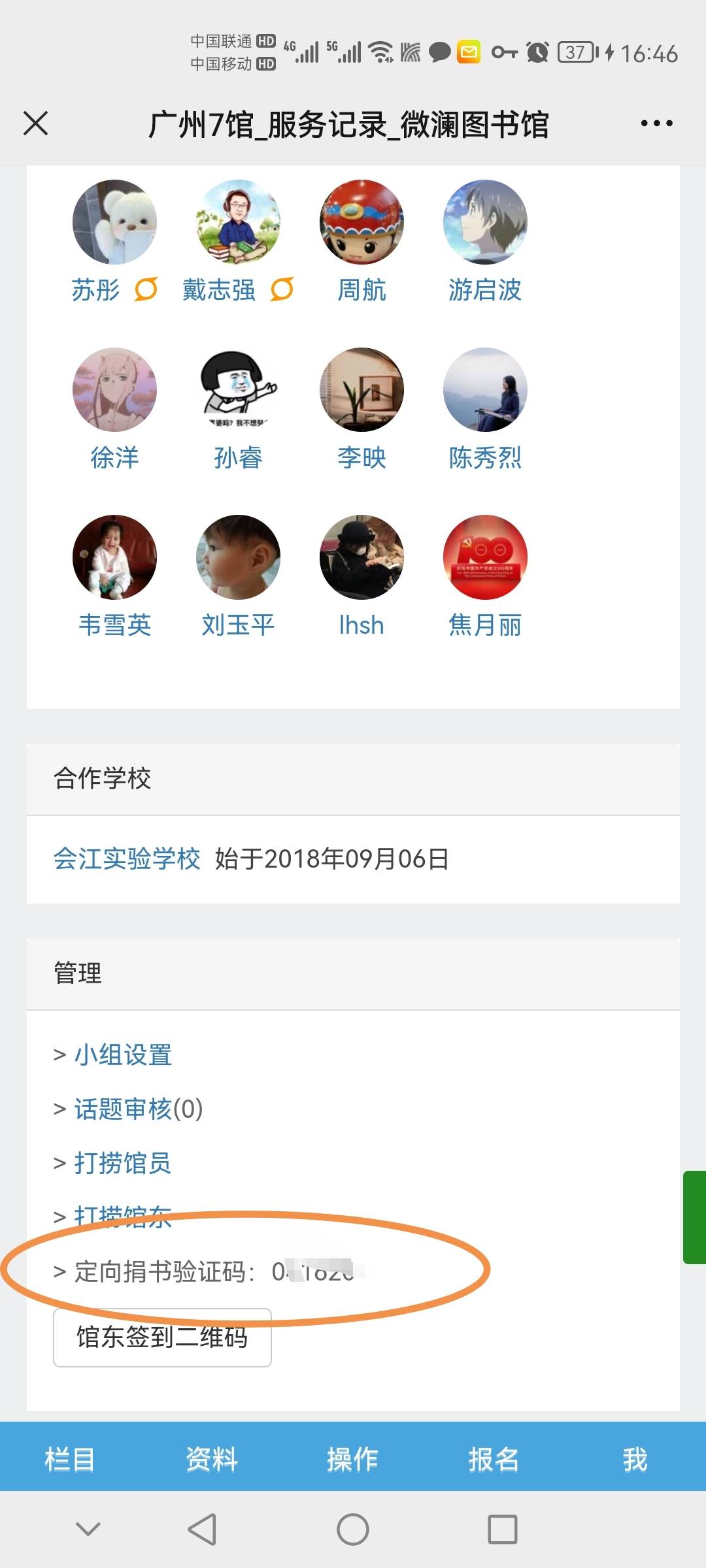The width and height of the screenshot is (706, 1568).
Task: View 戴志强's member profile
Action: [x=238, y=223]
